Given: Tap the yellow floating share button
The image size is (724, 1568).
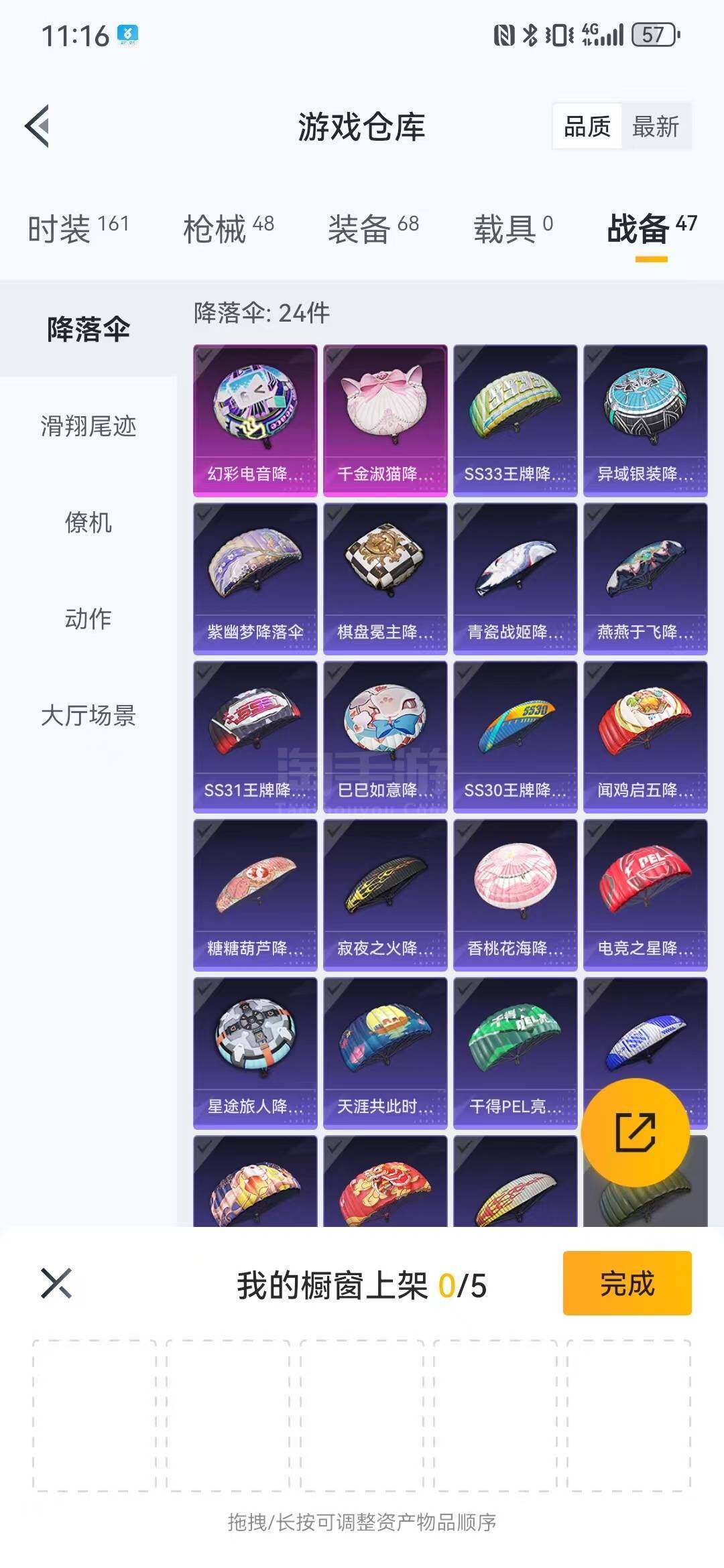Looking at the screenshot, I should tap(635, 1132).
